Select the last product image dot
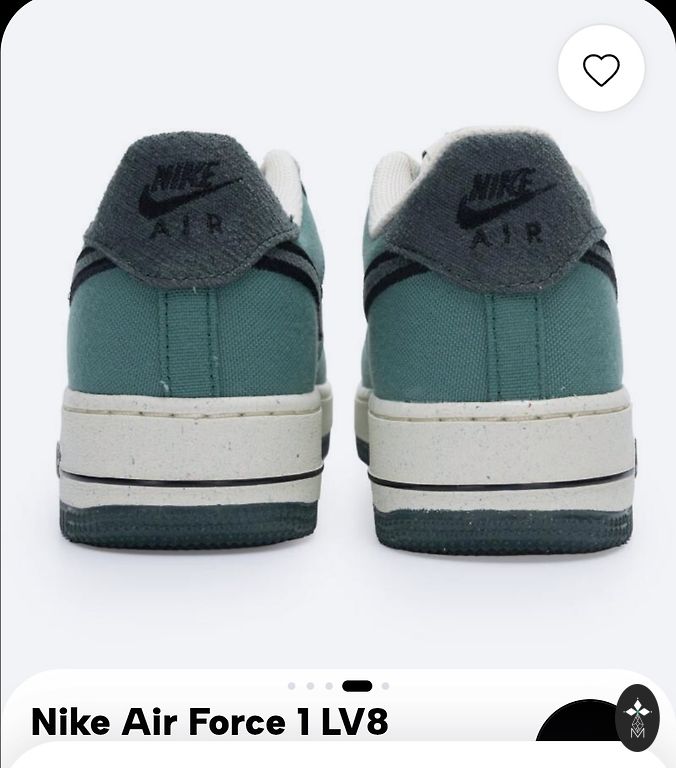 pyautogui.click(x=385, y=686)
